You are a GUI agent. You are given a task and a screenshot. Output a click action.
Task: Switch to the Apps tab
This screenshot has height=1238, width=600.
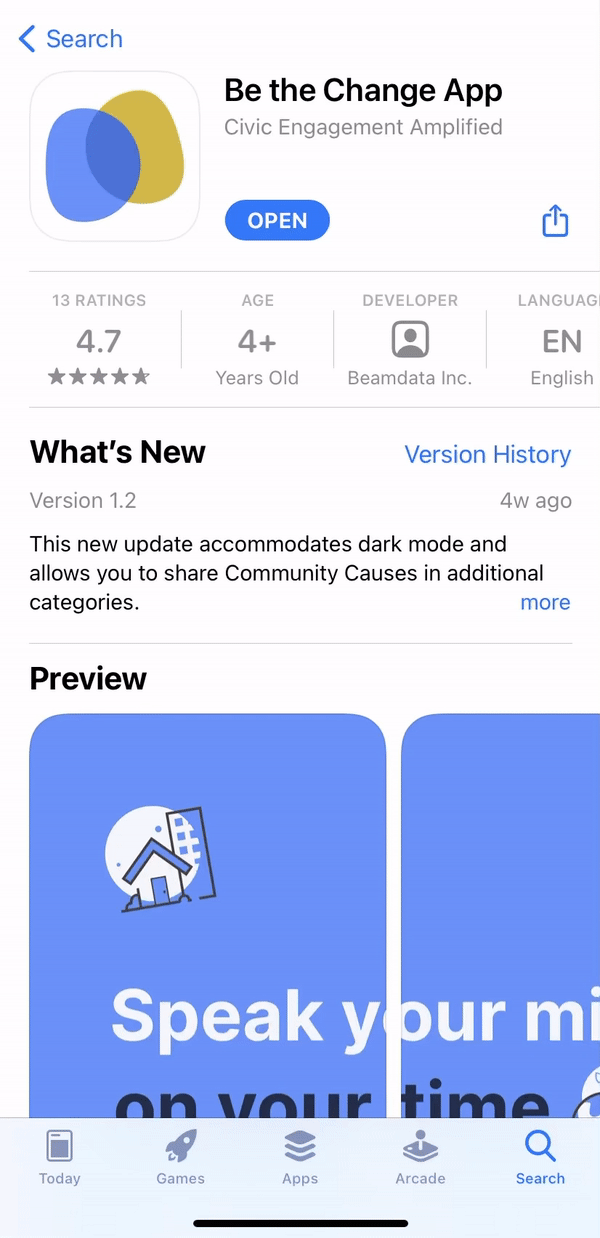click(300, 1157)
